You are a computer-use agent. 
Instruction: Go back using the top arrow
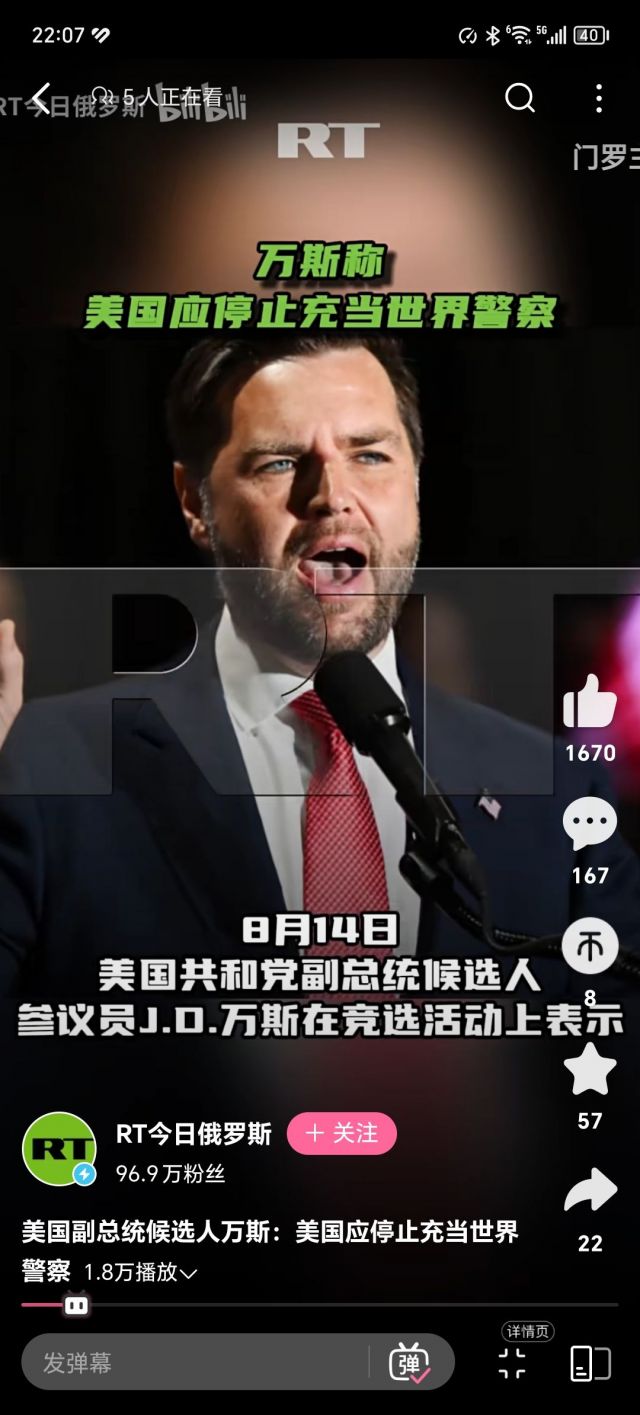coord(40,97)
